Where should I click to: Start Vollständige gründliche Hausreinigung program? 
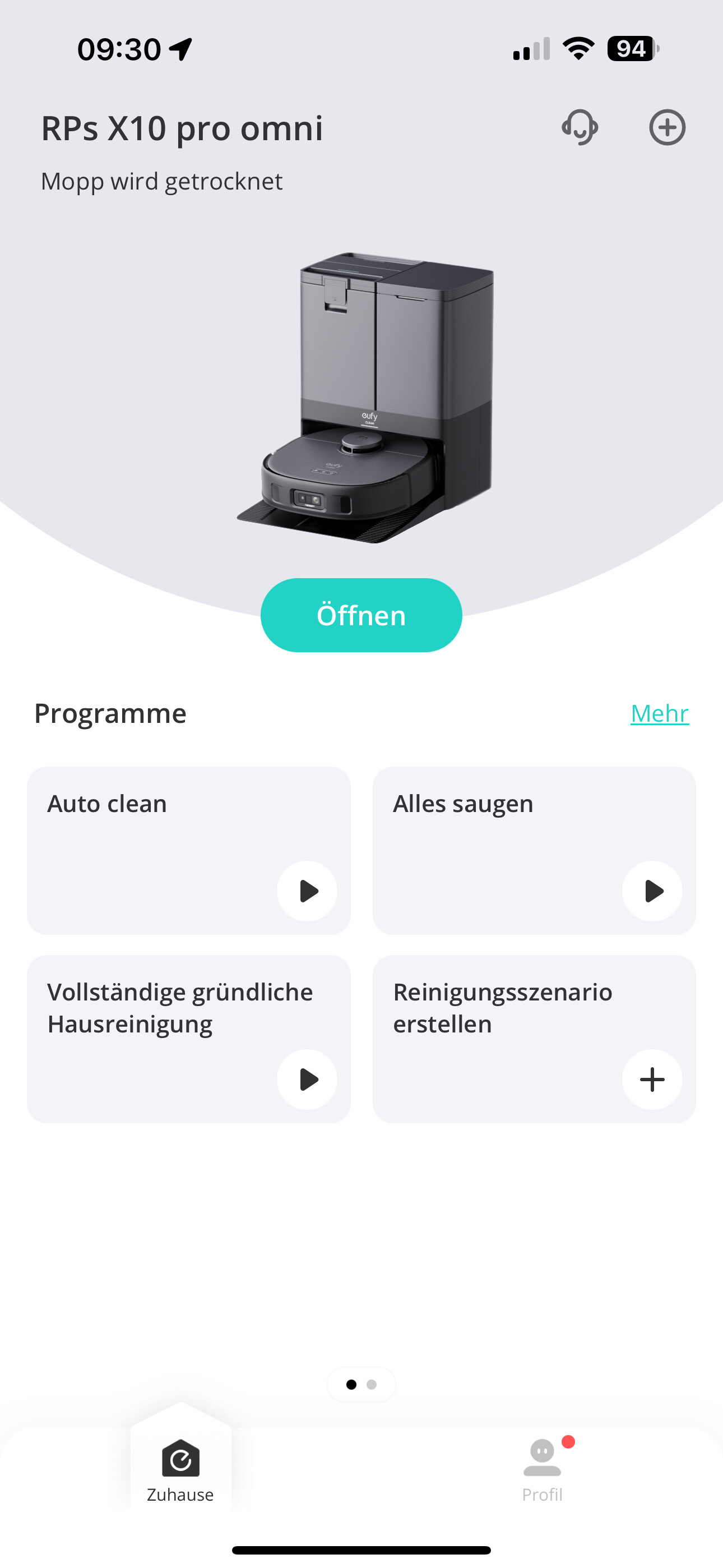[x=307, y=1079]
